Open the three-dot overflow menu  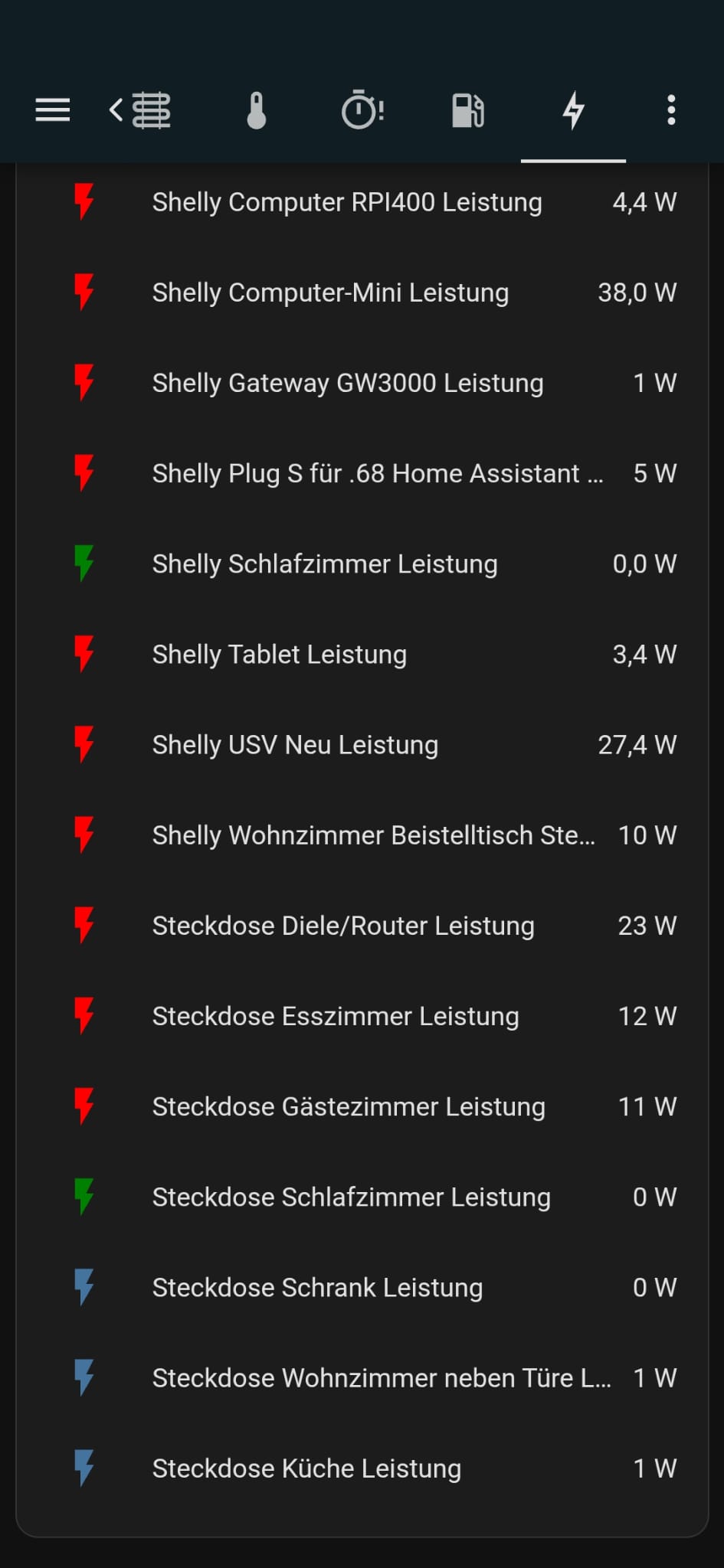671,110
